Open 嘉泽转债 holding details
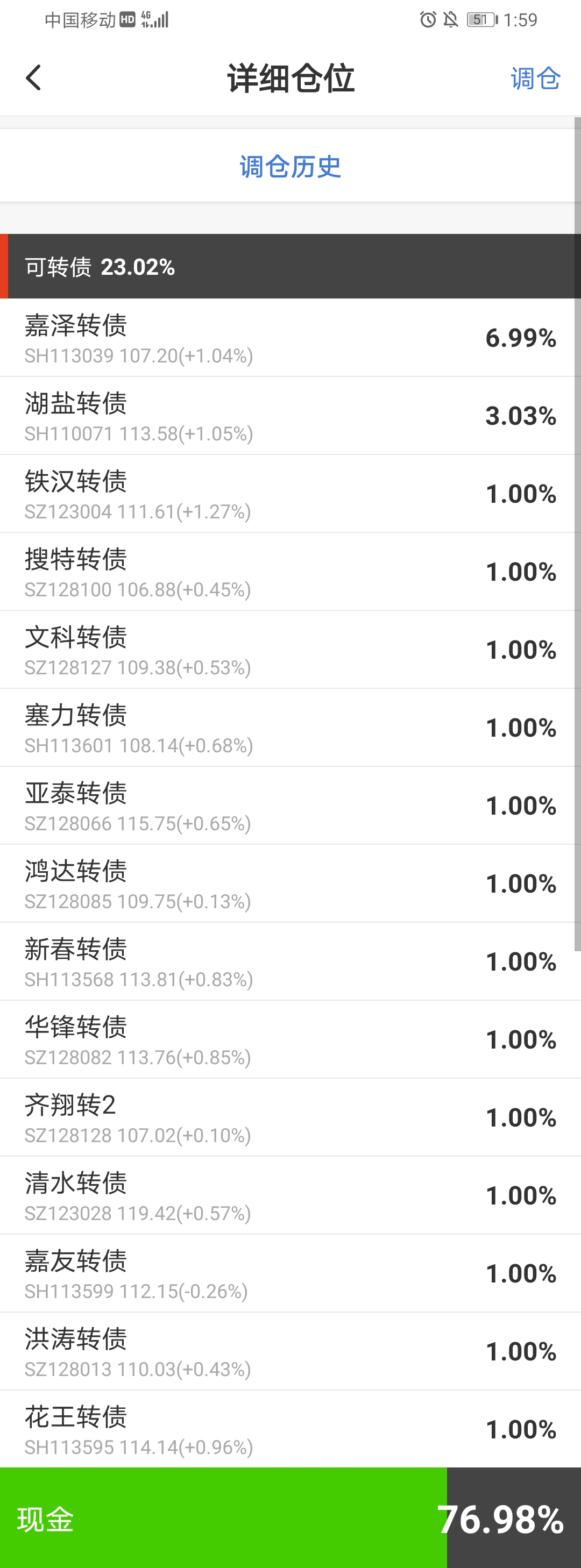 (290, 338)
